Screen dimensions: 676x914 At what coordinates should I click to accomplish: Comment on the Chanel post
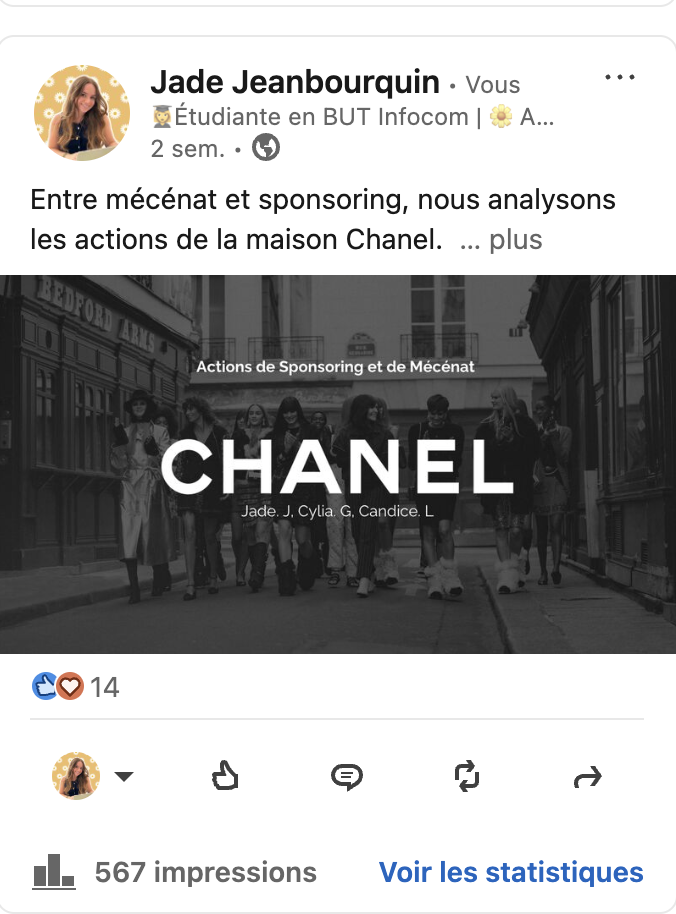pos(346,776)
